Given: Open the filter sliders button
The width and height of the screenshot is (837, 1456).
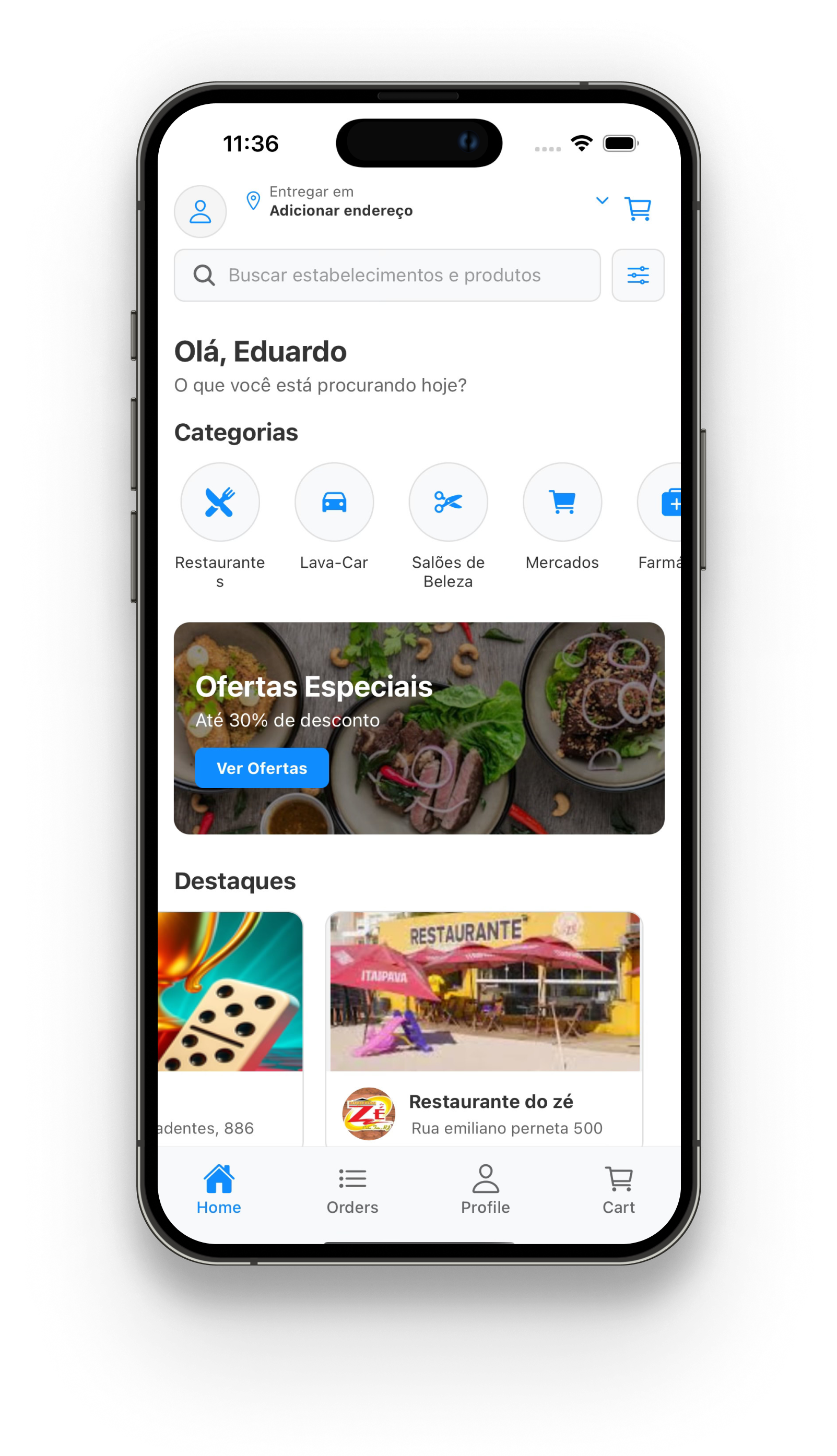Looking at the screenshot, I should click(638, 275).
